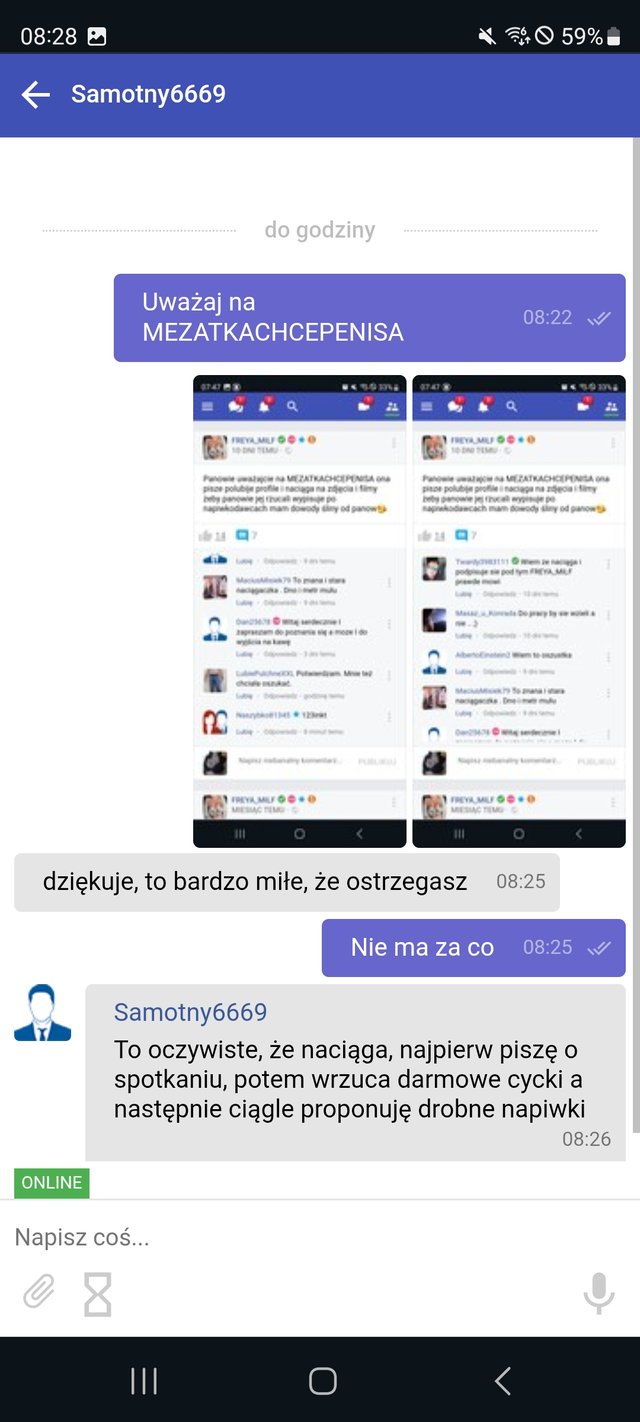This screenshot has height=1422, width=640.
Task: Go back from Samotny6669 chat
Action: tap(36, 95)
